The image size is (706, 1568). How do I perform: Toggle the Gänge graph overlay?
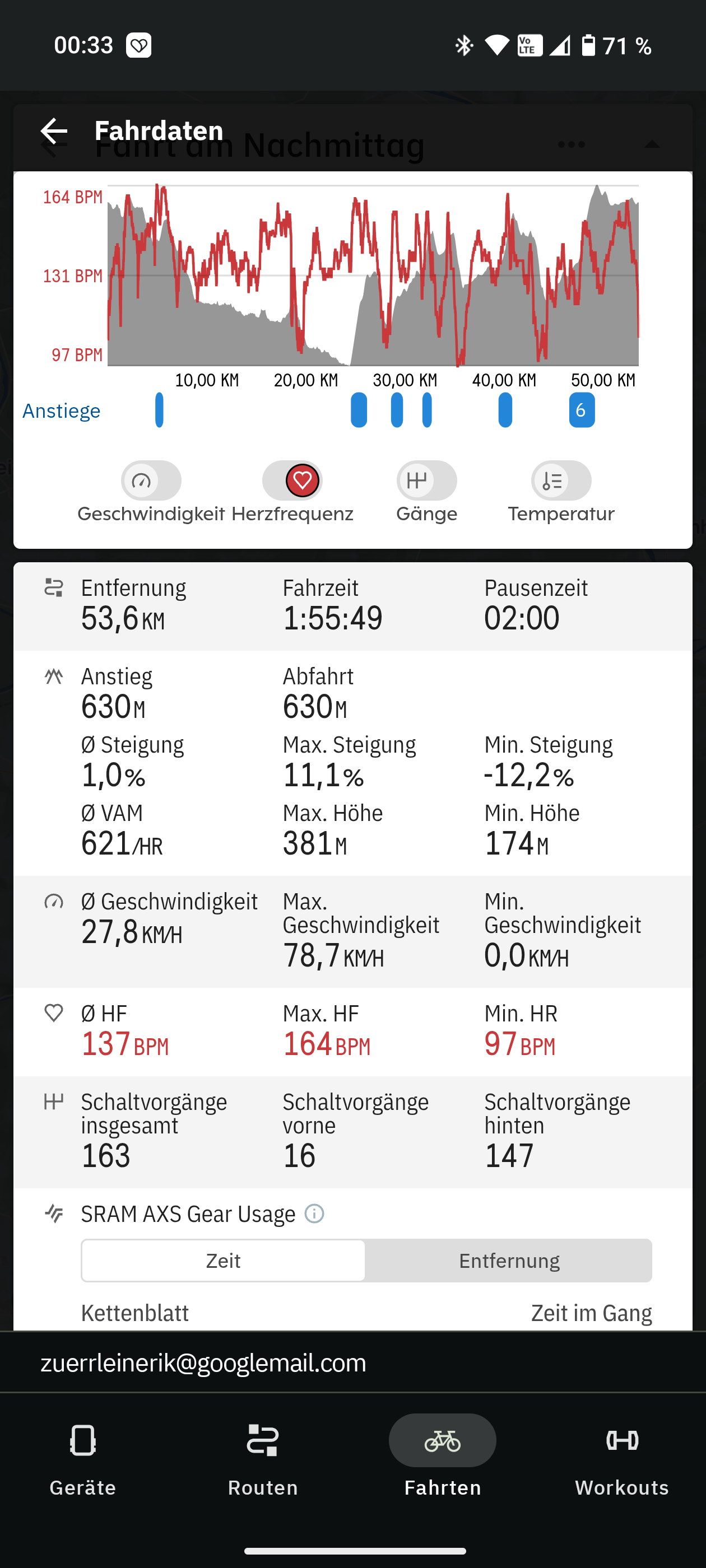click(x=426, y=481)
